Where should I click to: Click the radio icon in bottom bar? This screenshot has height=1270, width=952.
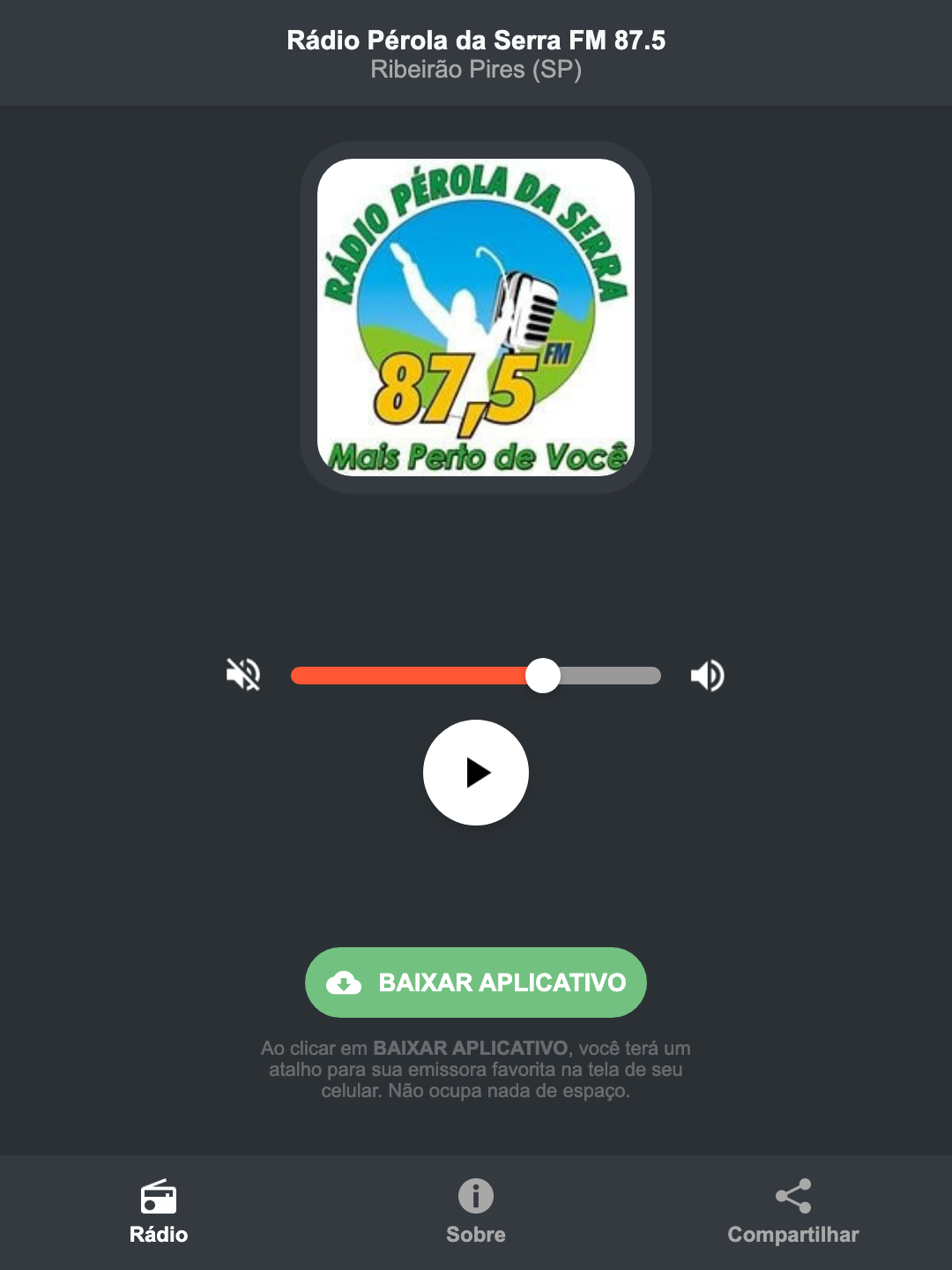tap(159, 1199)
